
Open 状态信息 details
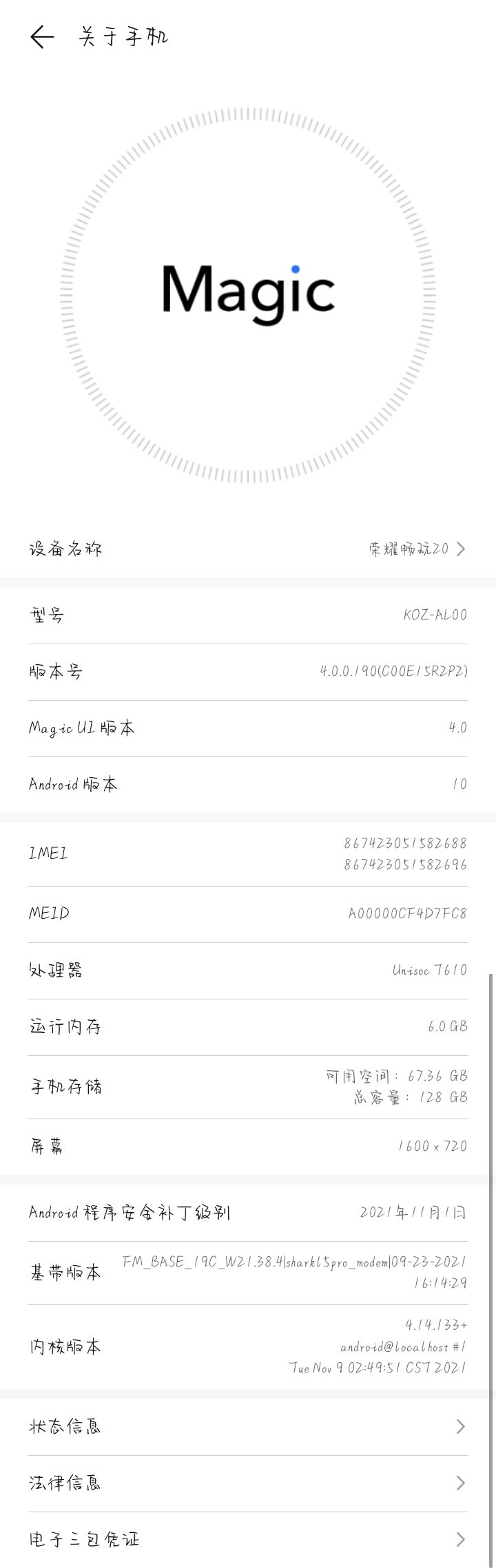[248, 1427]
